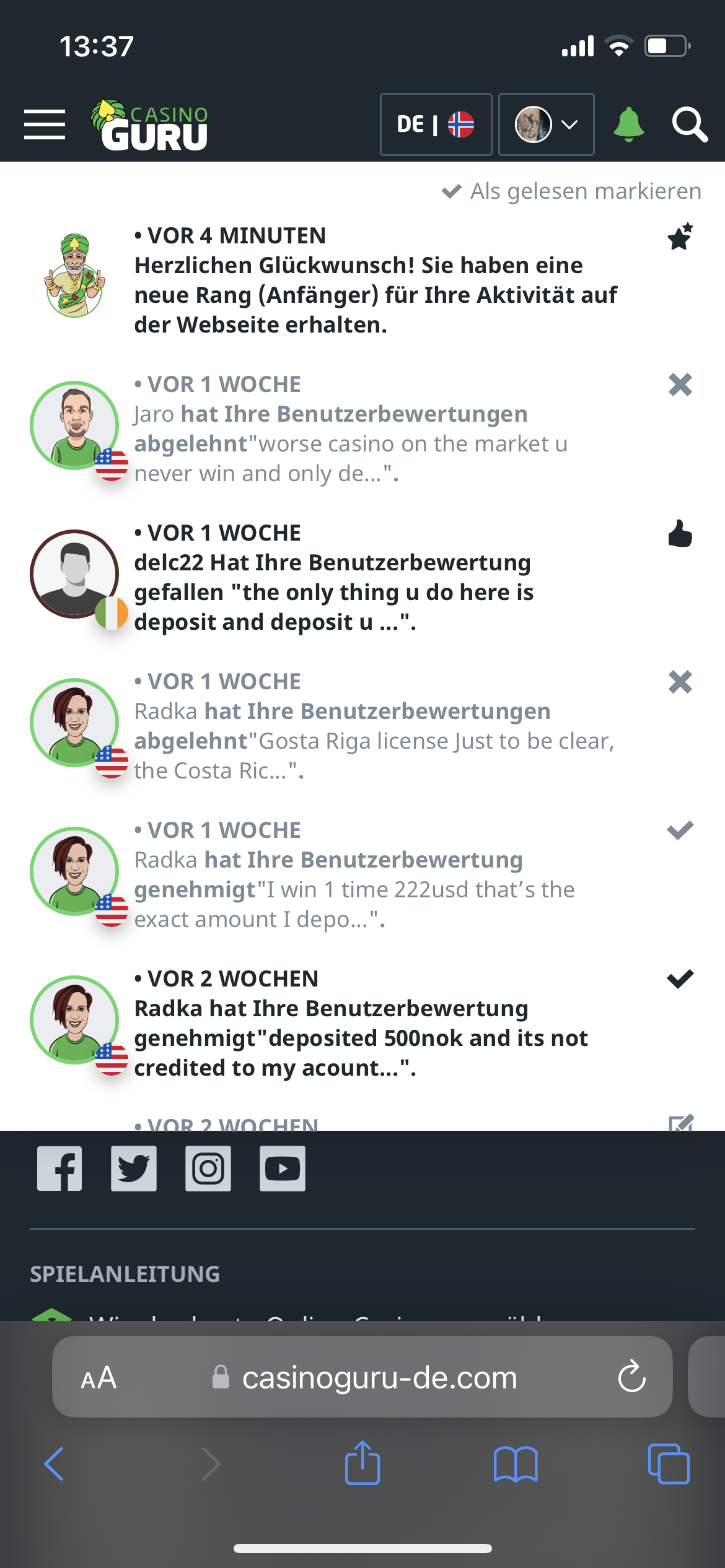This screenshot has width=725, height=1568.
Task: Reload the page
Action: click(x=631, y=1378)
